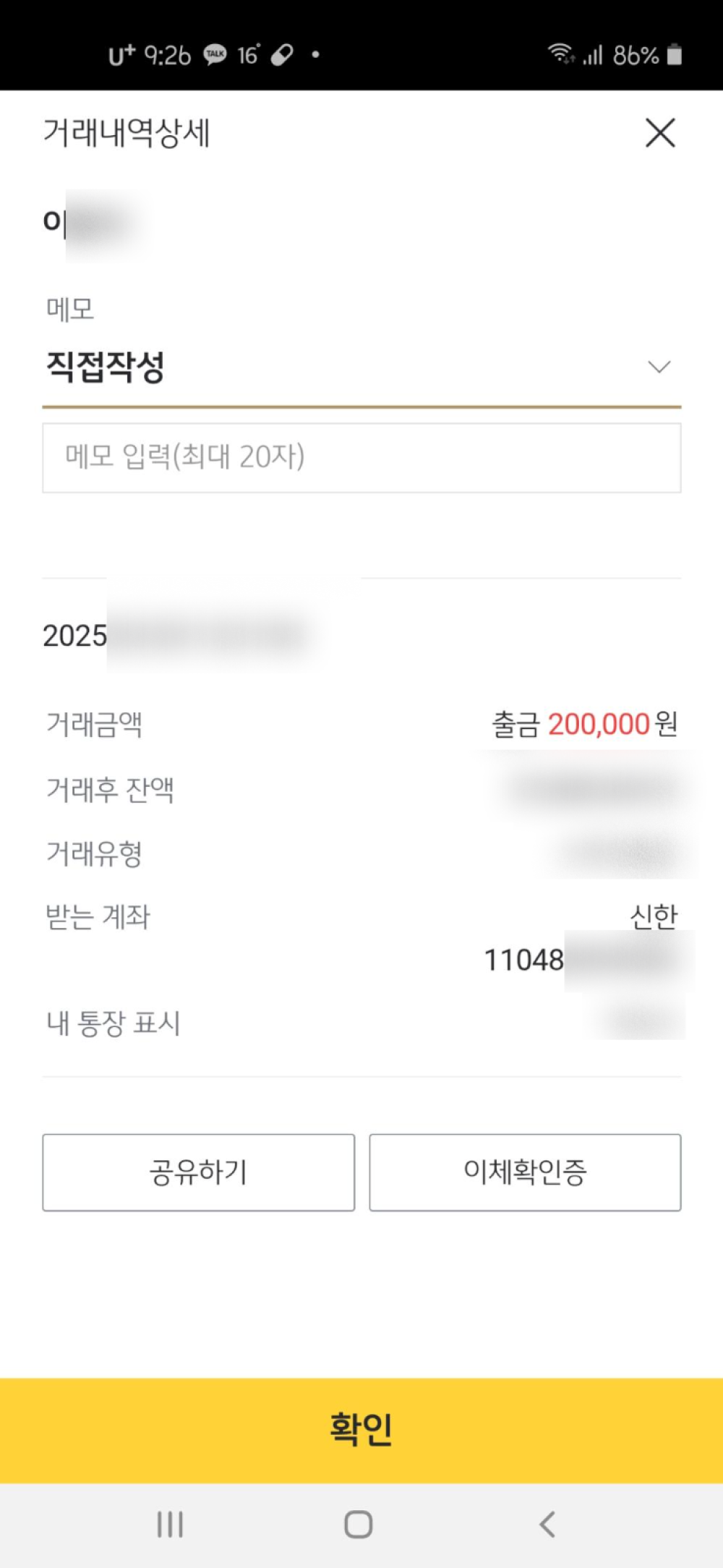Image resolution: width=723 pixels, height=1568 pixels.
Task: Go back using the system back arrow
Action: (x=547, y=1525)
